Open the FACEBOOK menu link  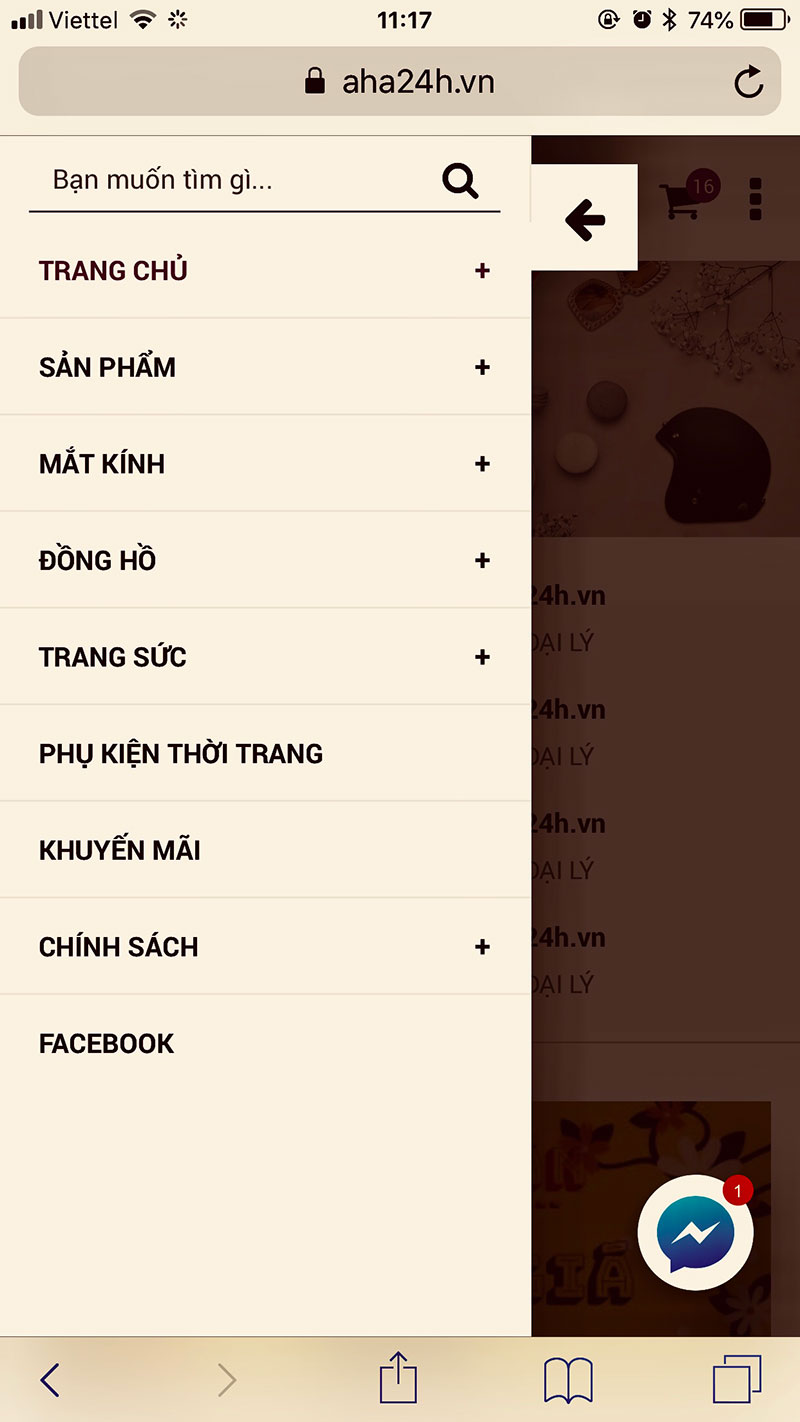pos(107,1044)
